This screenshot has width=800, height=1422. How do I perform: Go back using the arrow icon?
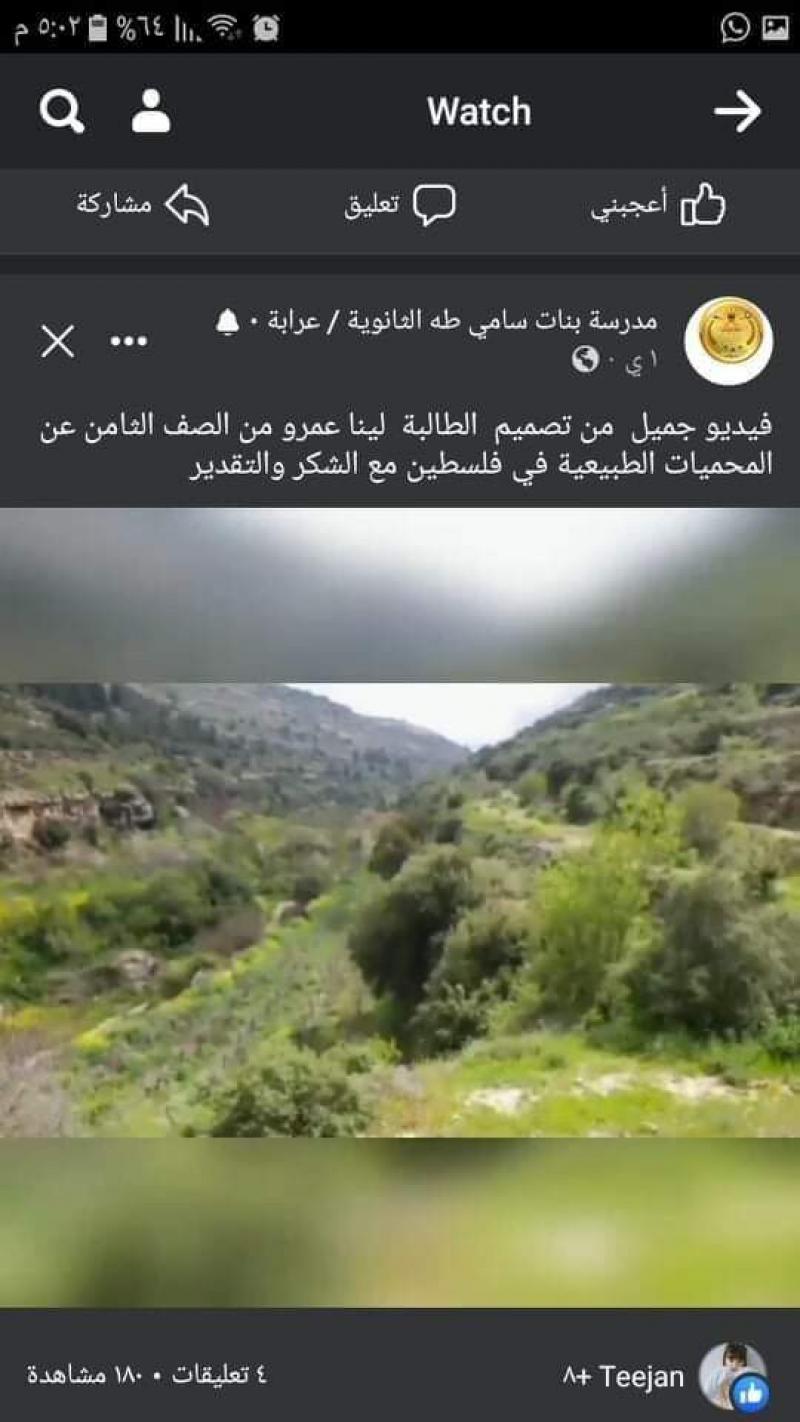coord(738,111)
